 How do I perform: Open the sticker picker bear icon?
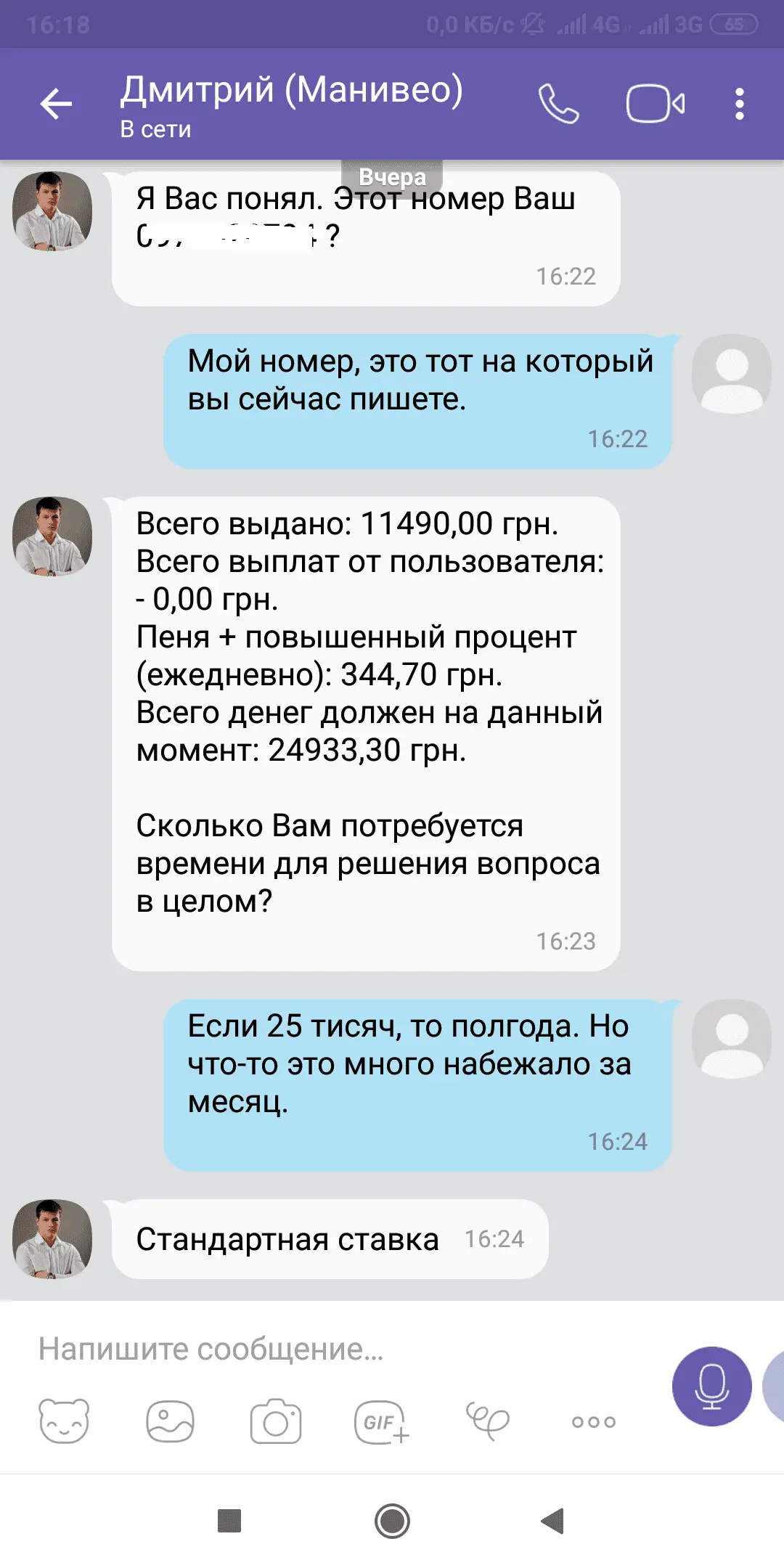click(64, 1421)
